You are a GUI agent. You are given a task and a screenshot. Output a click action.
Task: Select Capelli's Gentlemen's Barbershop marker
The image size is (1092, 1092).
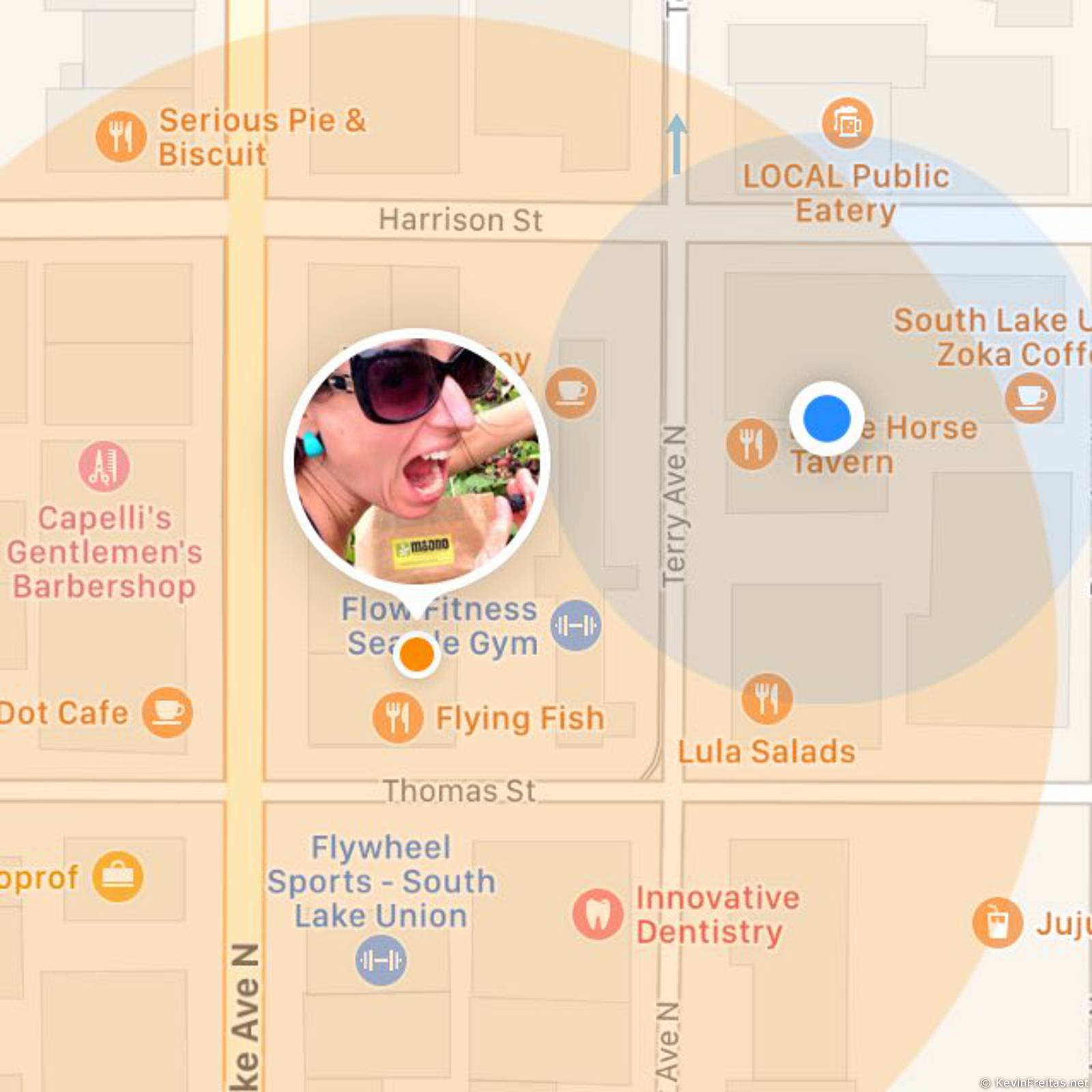click(x=104, y=467)
